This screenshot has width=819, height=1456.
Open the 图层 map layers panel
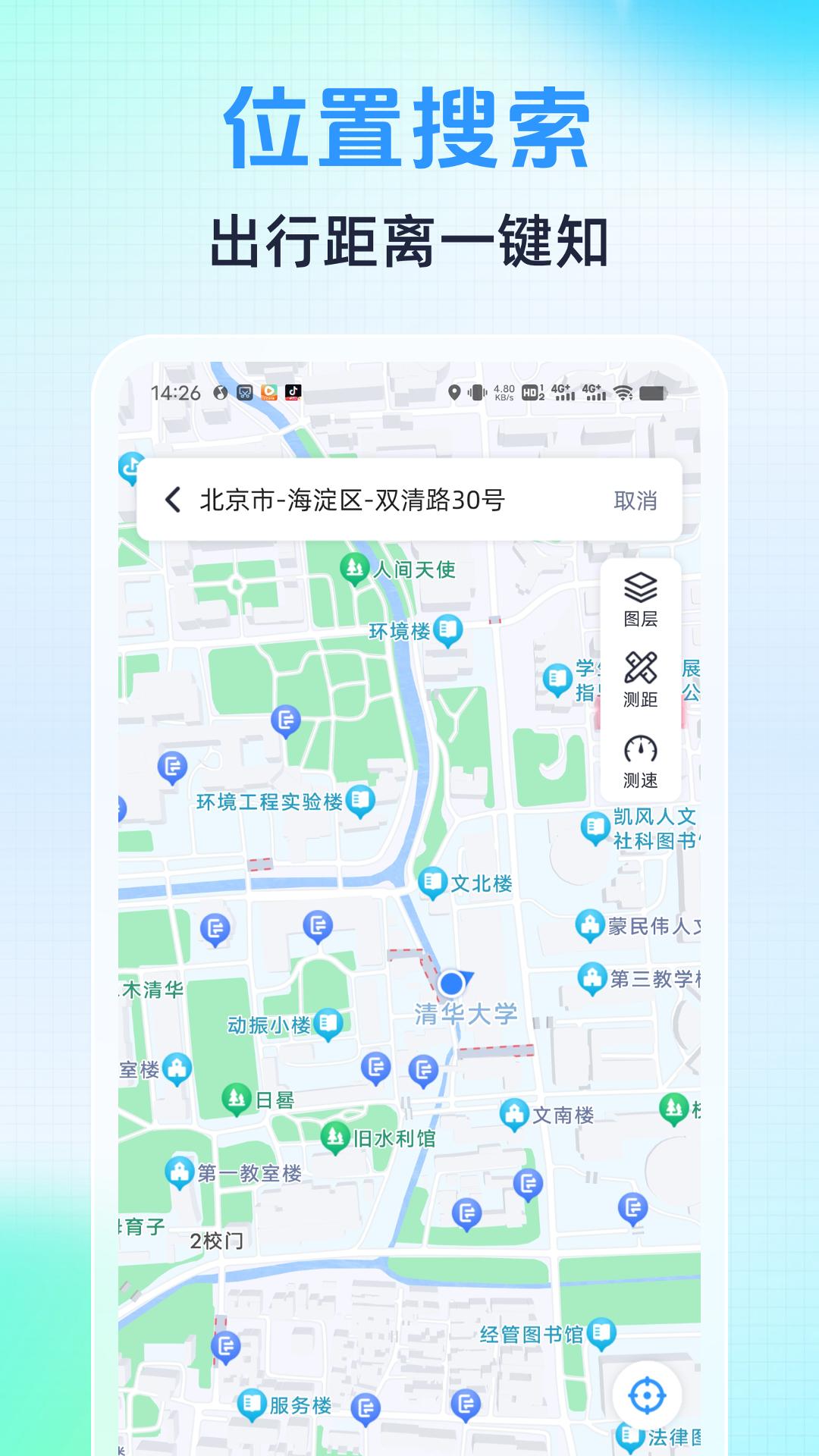[639, 598]
